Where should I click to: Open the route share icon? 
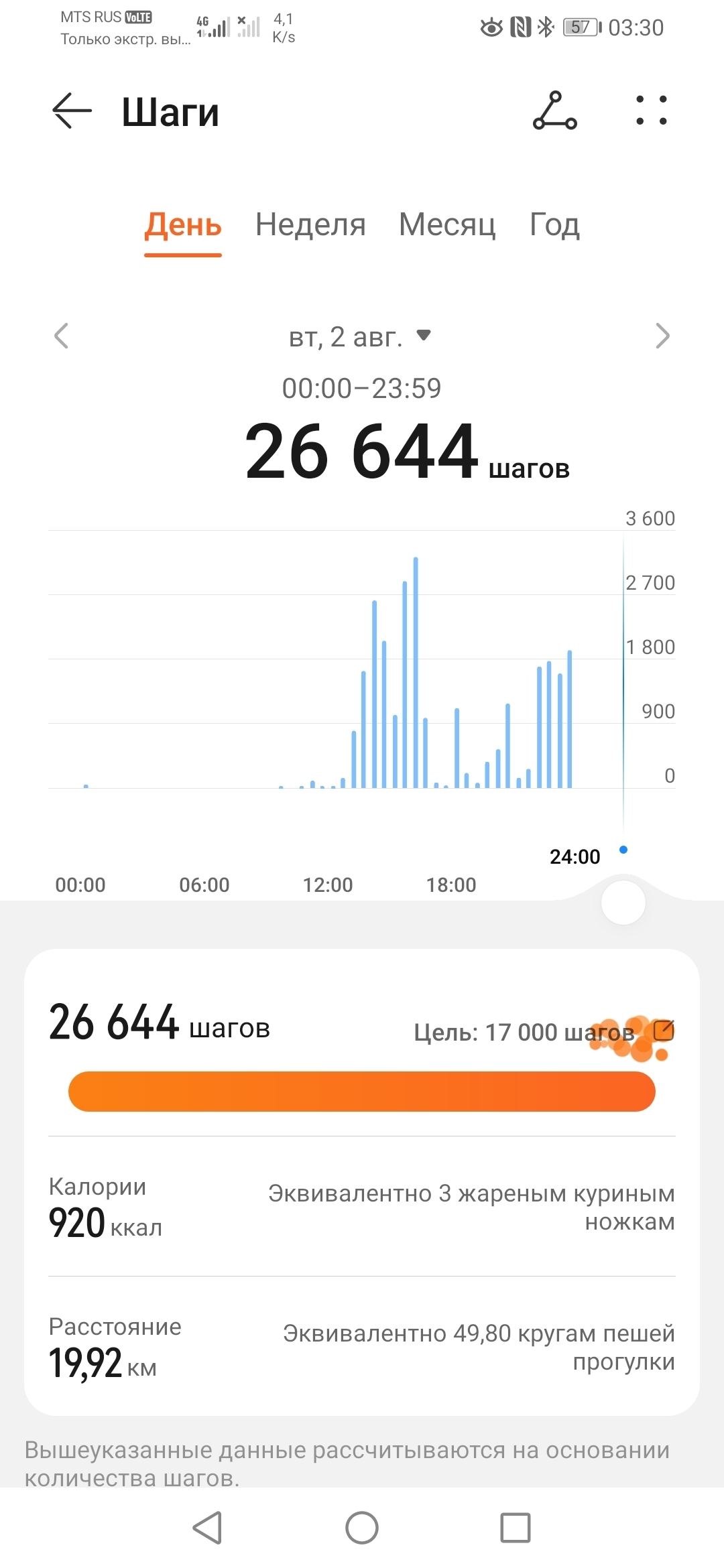click(x=554, y=111)
